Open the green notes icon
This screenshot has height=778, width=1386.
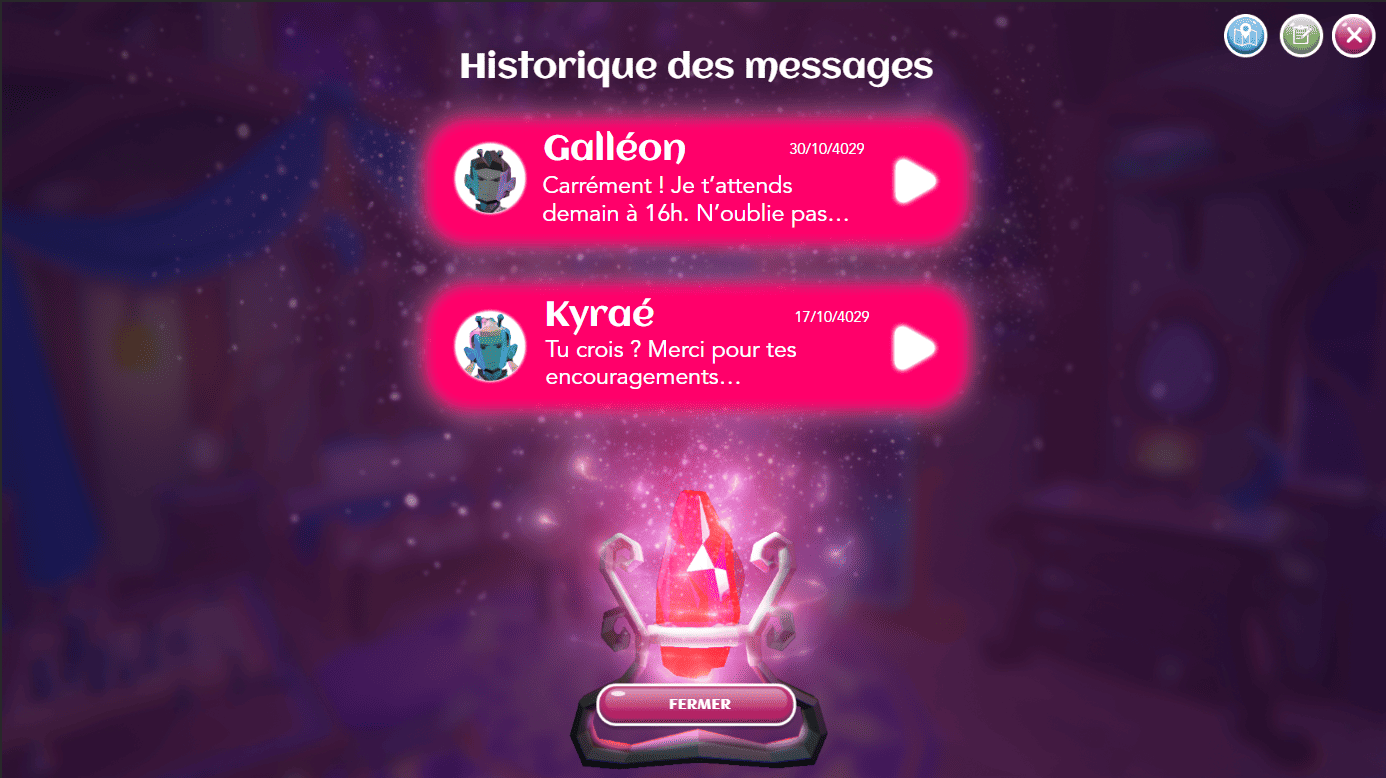(1301, 37)
